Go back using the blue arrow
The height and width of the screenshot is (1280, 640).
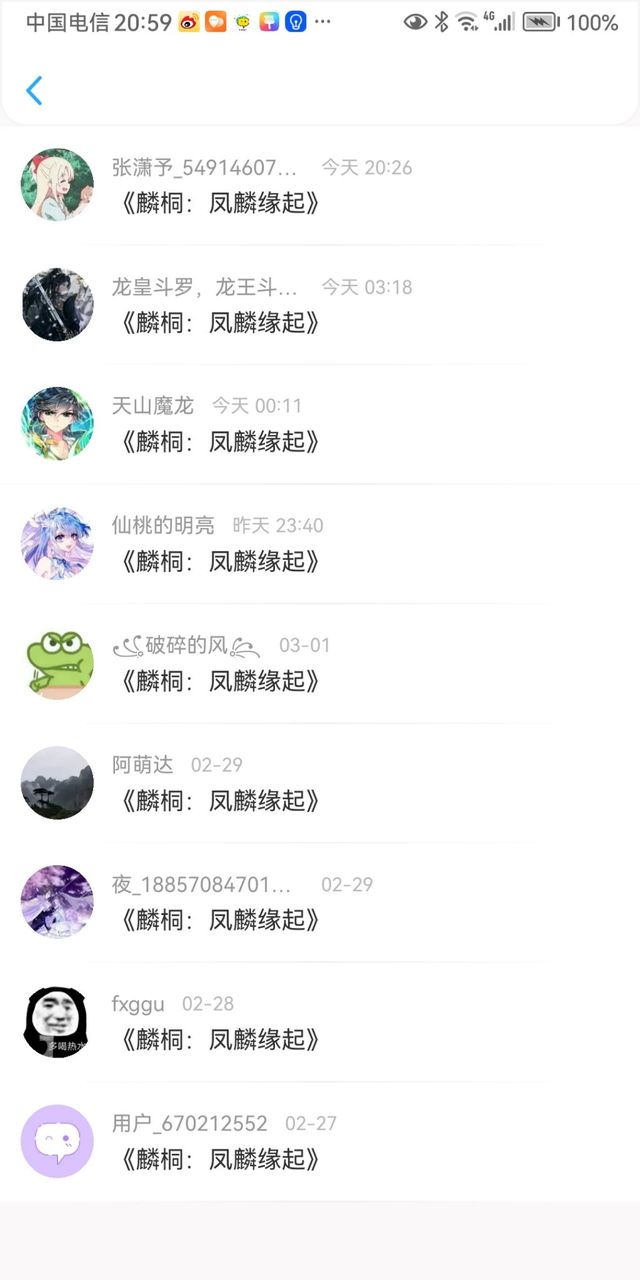34,91
